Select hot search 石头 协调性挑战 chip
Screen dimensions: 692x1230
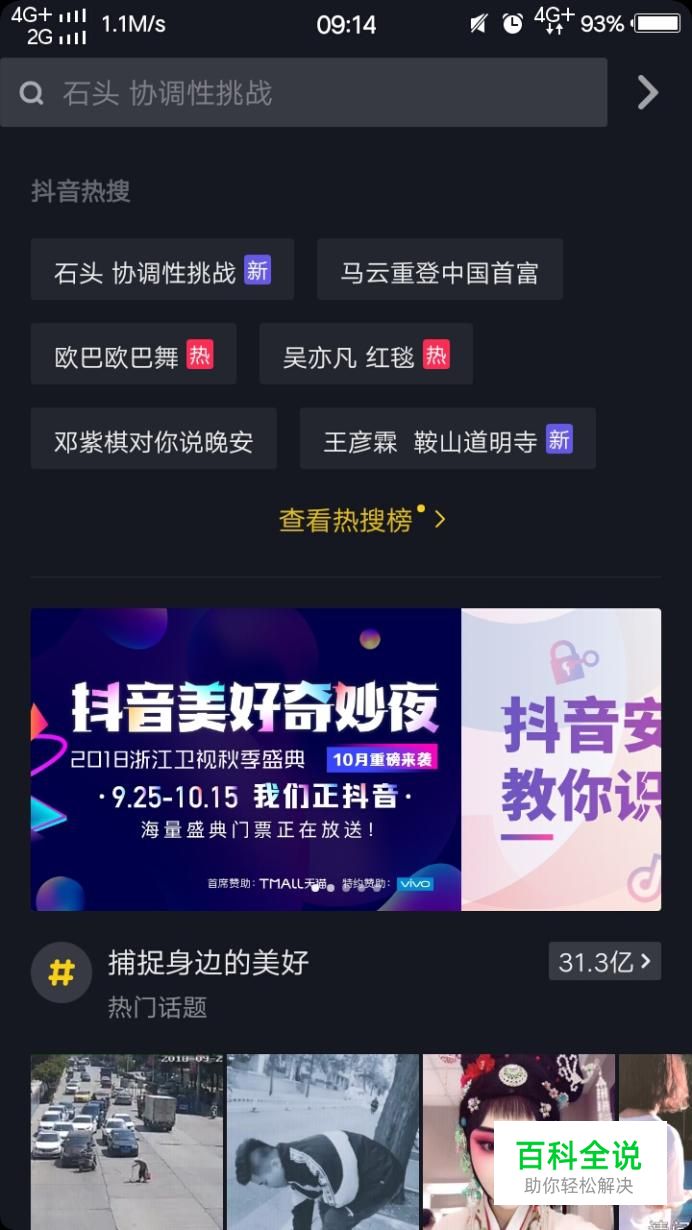click(162, 270)
